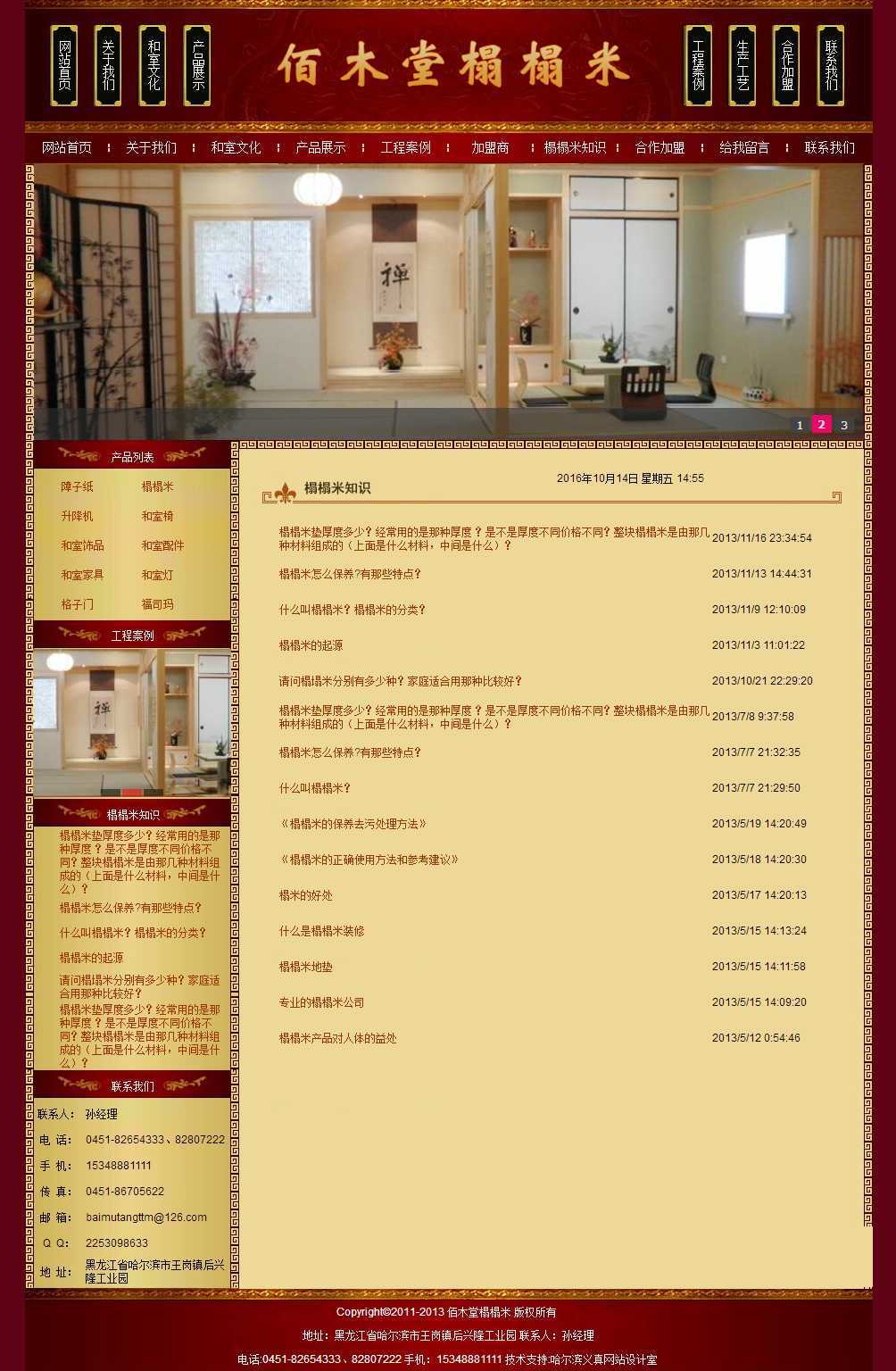Viewport: 896px width, 1371px height.
Task: Open 障子纸 product category
Action: (x=77, y=486)
